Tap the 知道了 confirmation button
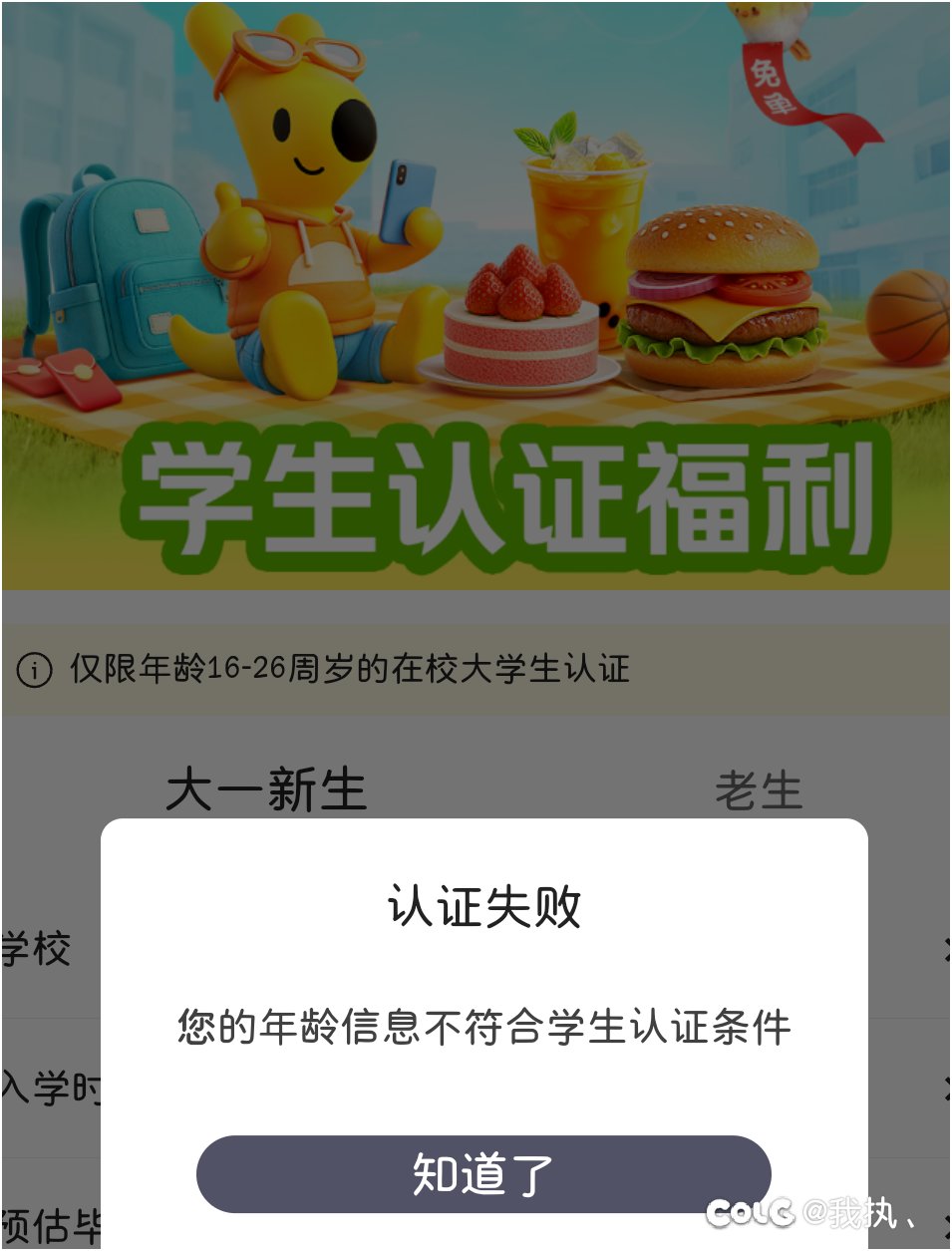This screenshot has width=952, height=1251. 485,1174
